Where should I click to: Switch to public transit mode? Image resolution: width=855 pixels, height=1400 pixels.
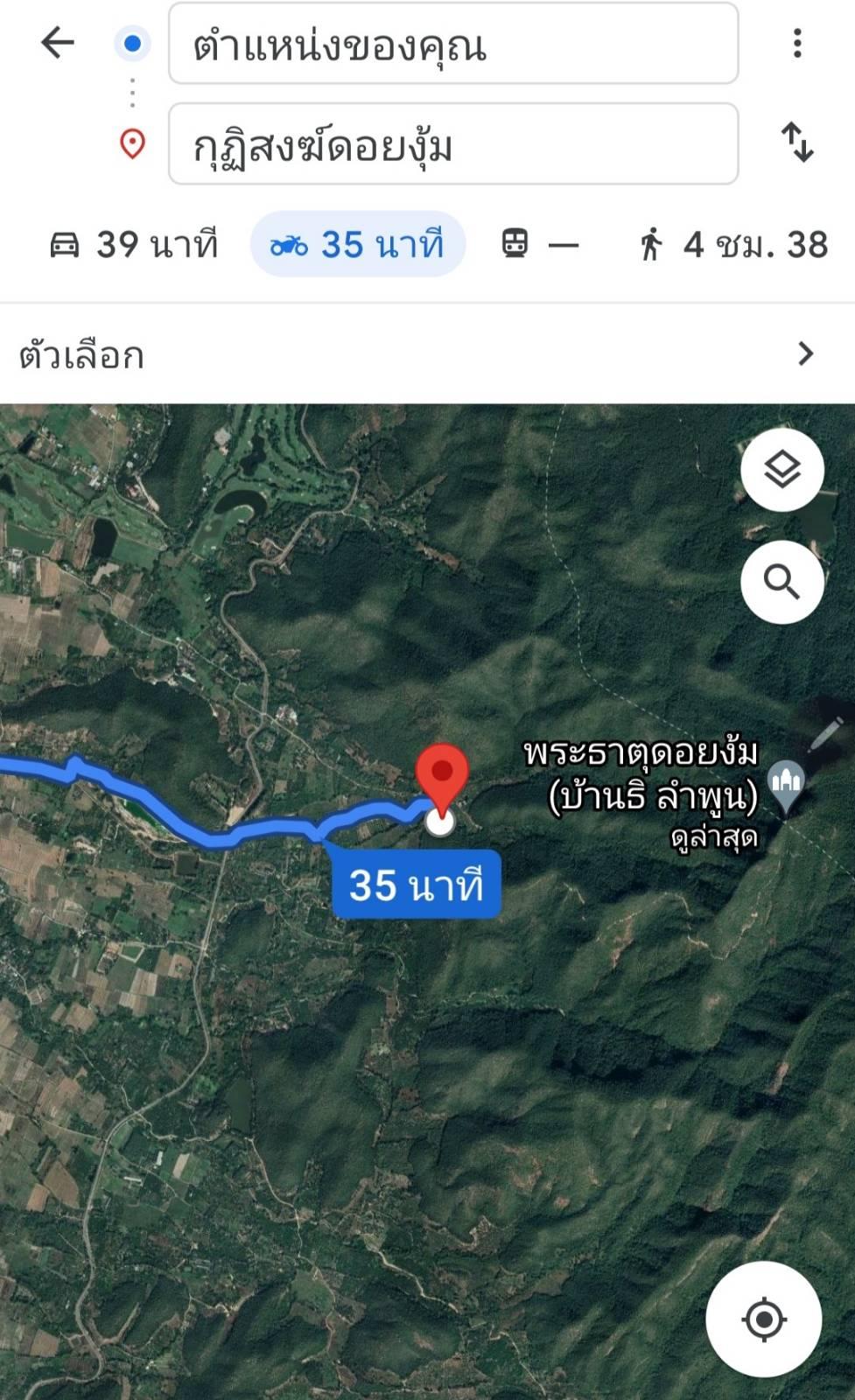coord(540,244)
